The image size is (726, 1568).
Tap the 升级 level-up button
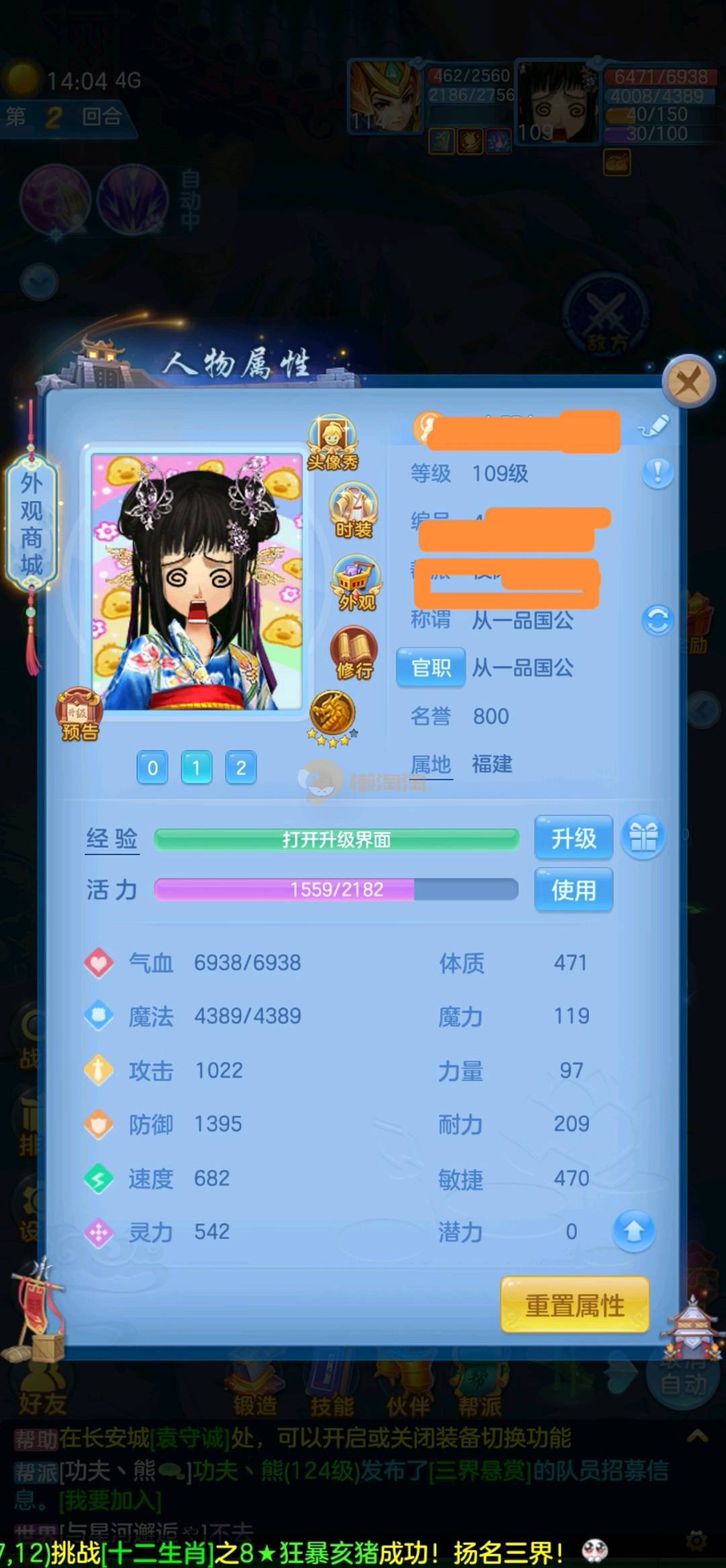tap(573, 837)
